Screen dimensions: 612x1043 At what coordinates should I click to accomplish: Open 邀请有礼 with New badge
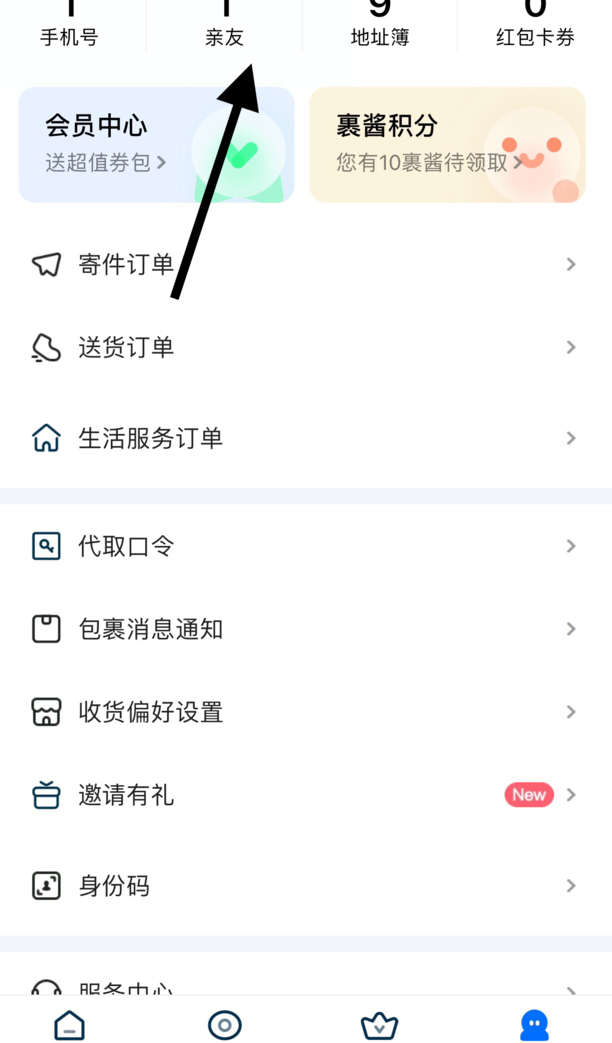coord(306,795)
